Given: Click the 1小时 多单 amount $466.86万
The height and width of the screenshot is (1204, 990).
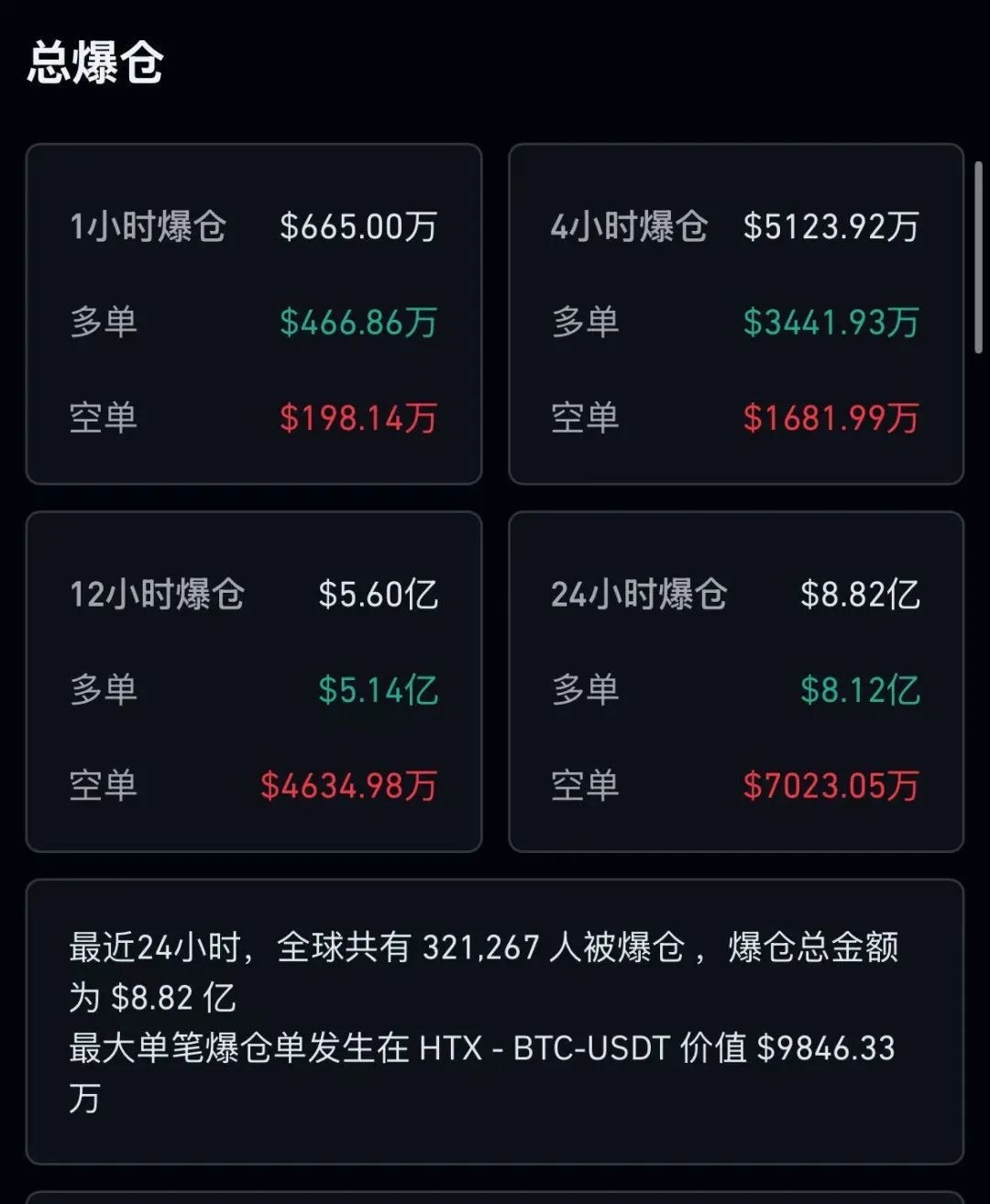Looking at the screenshot, I should (x=357, y=323).
